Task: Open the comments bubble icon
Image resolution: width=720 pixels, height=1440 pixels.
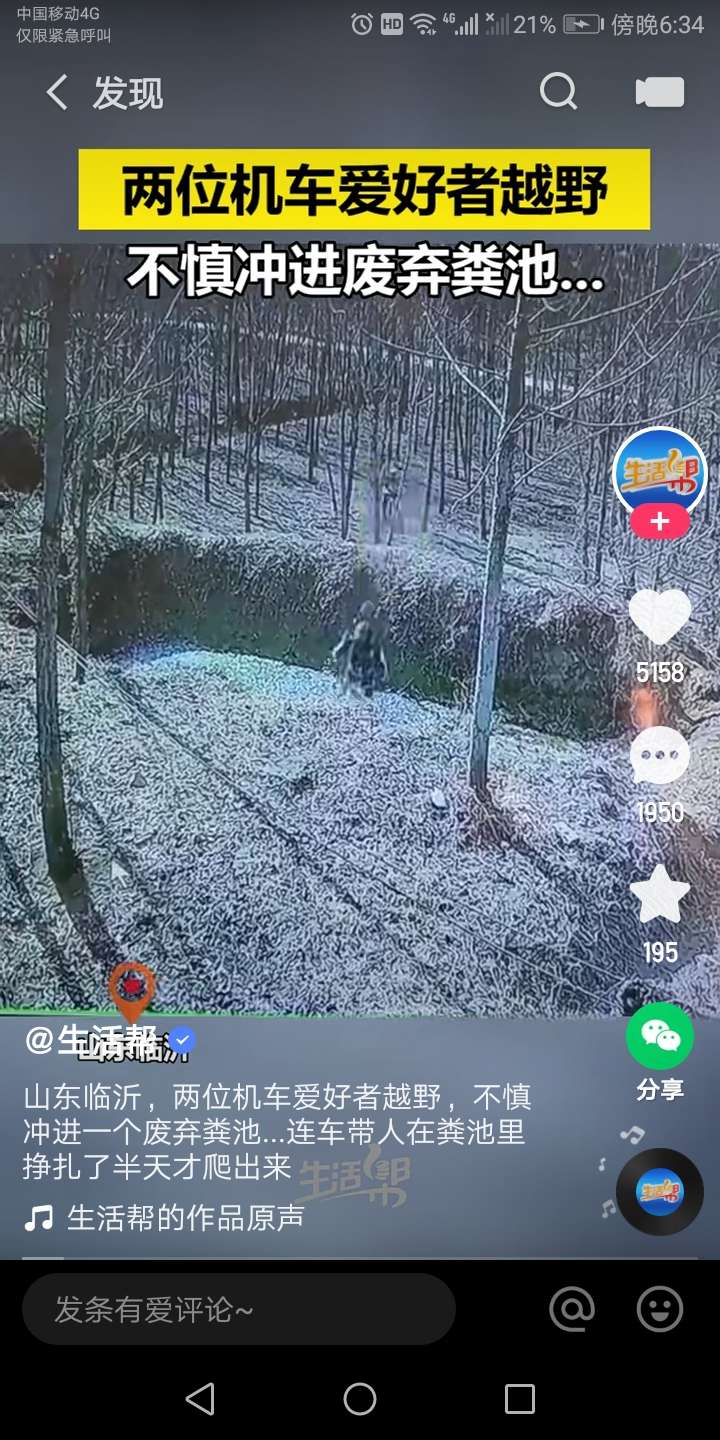Action: (660, 757)
